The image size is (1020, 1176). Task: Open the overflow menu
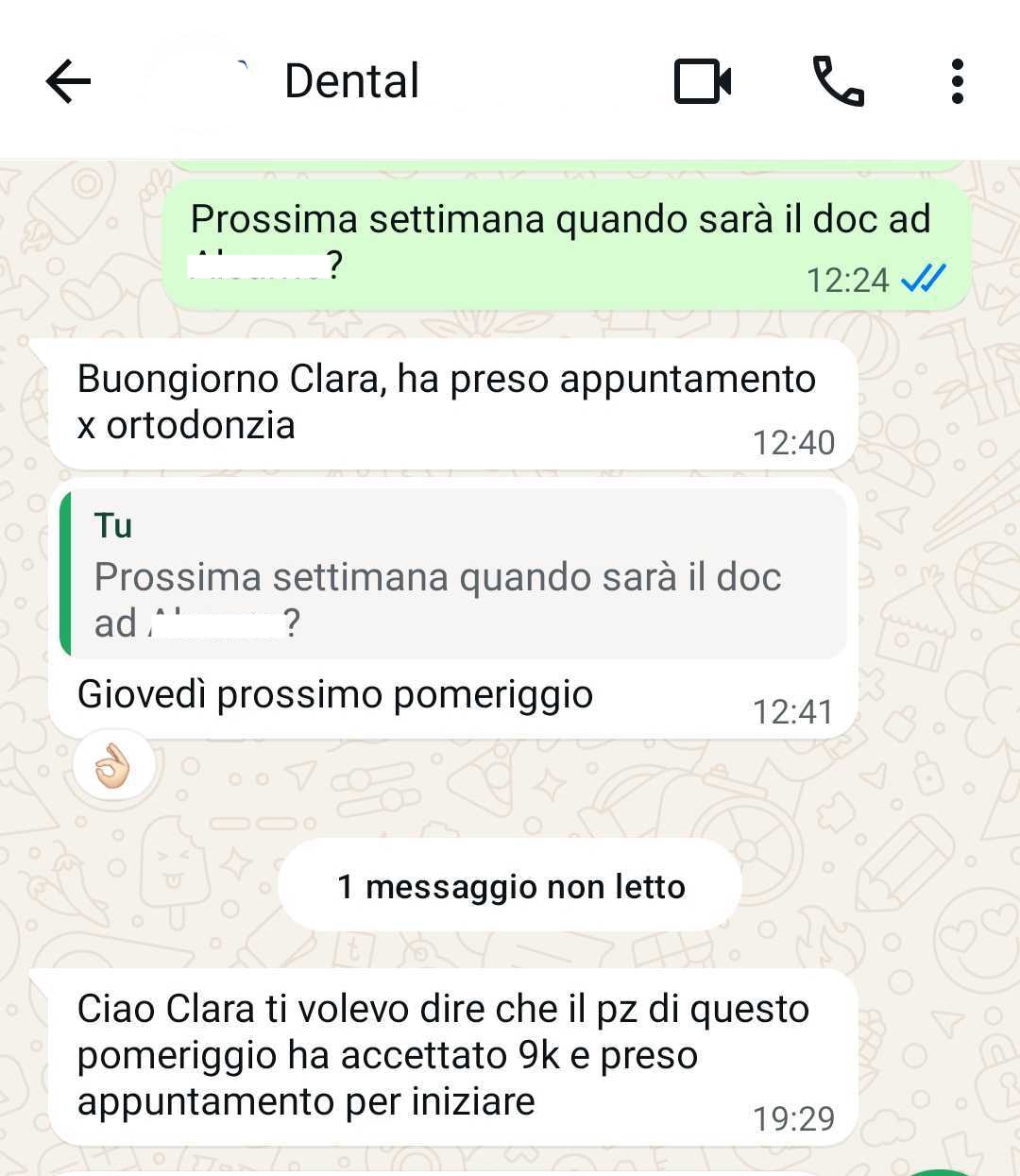(x=957, y=81)
